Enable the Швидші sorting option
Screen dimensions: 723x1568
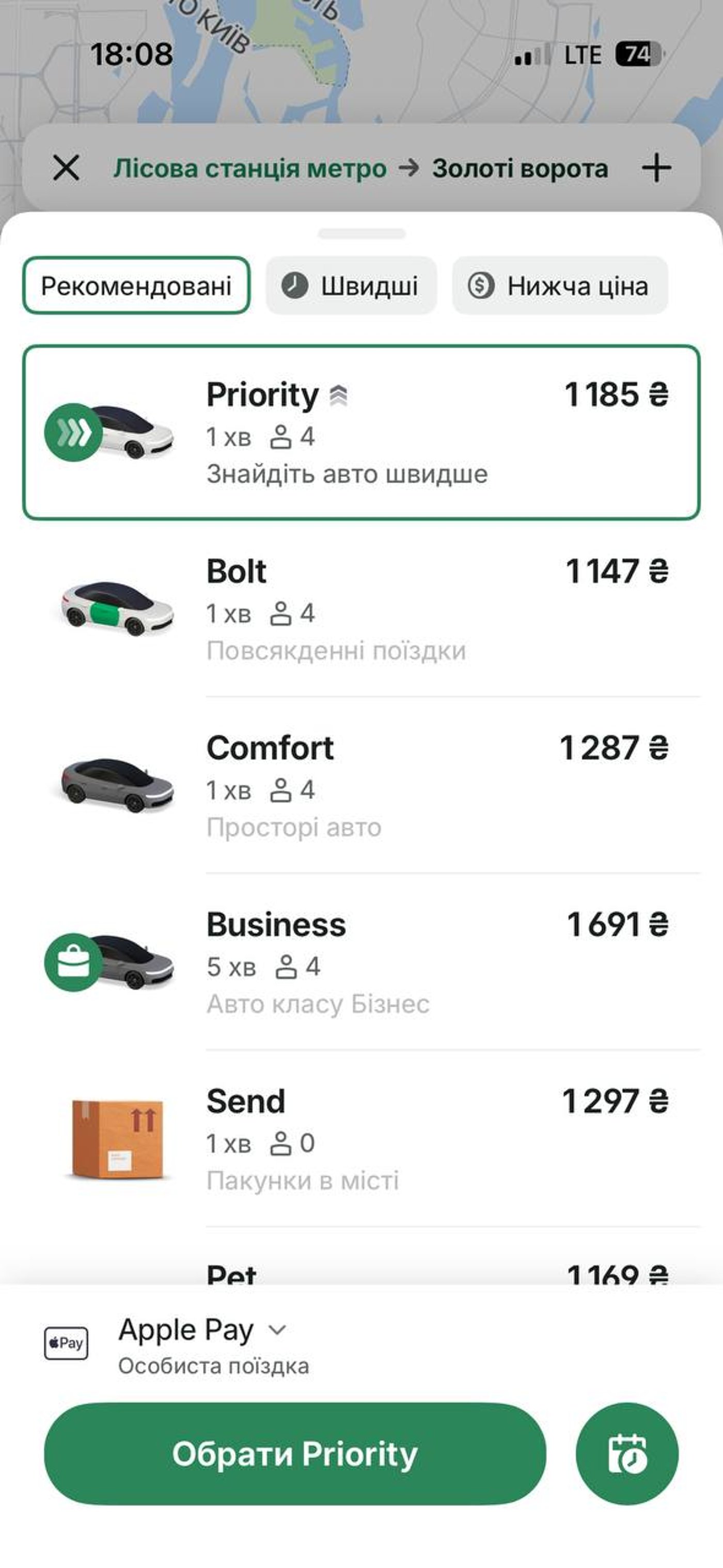pos(352,286)
